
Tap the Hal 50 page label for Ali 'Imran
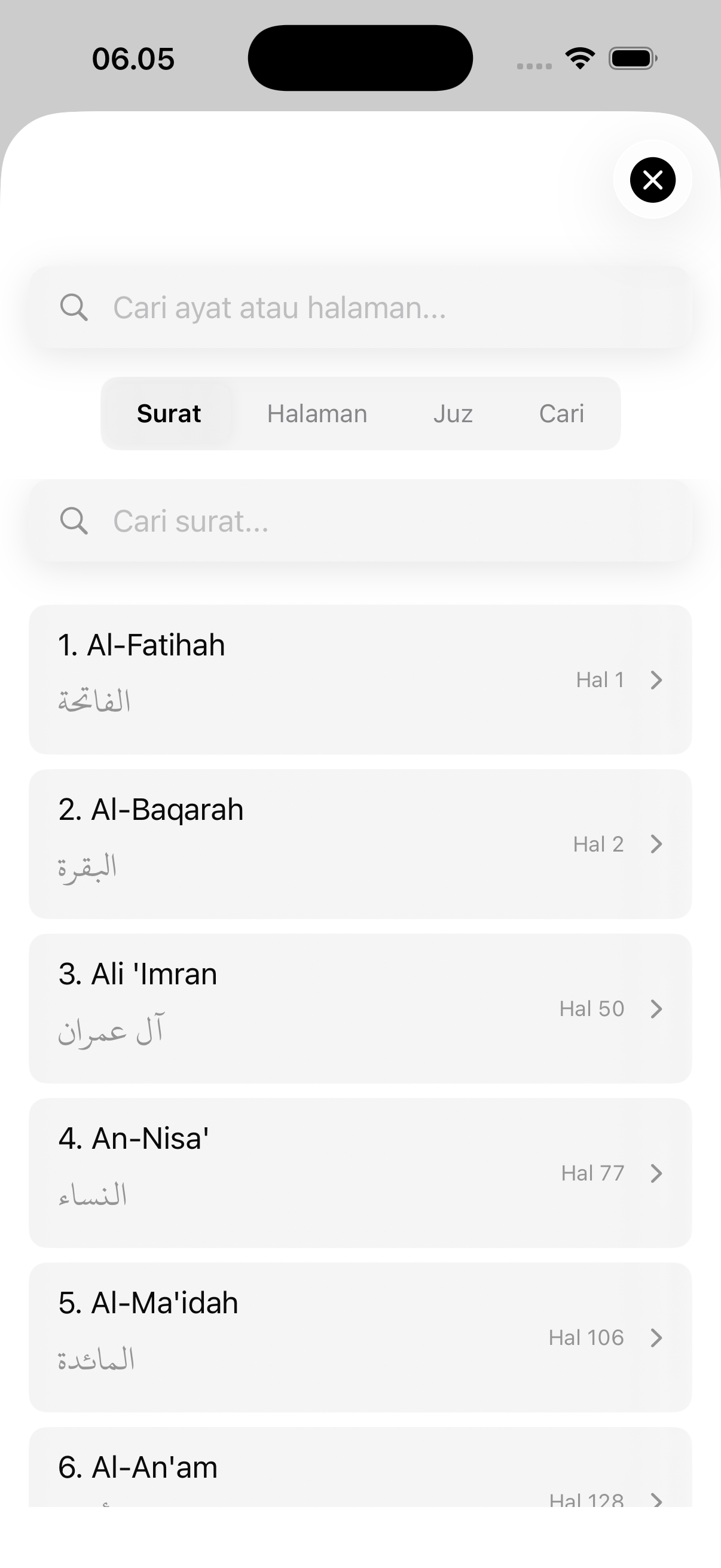pos(592,1009)
